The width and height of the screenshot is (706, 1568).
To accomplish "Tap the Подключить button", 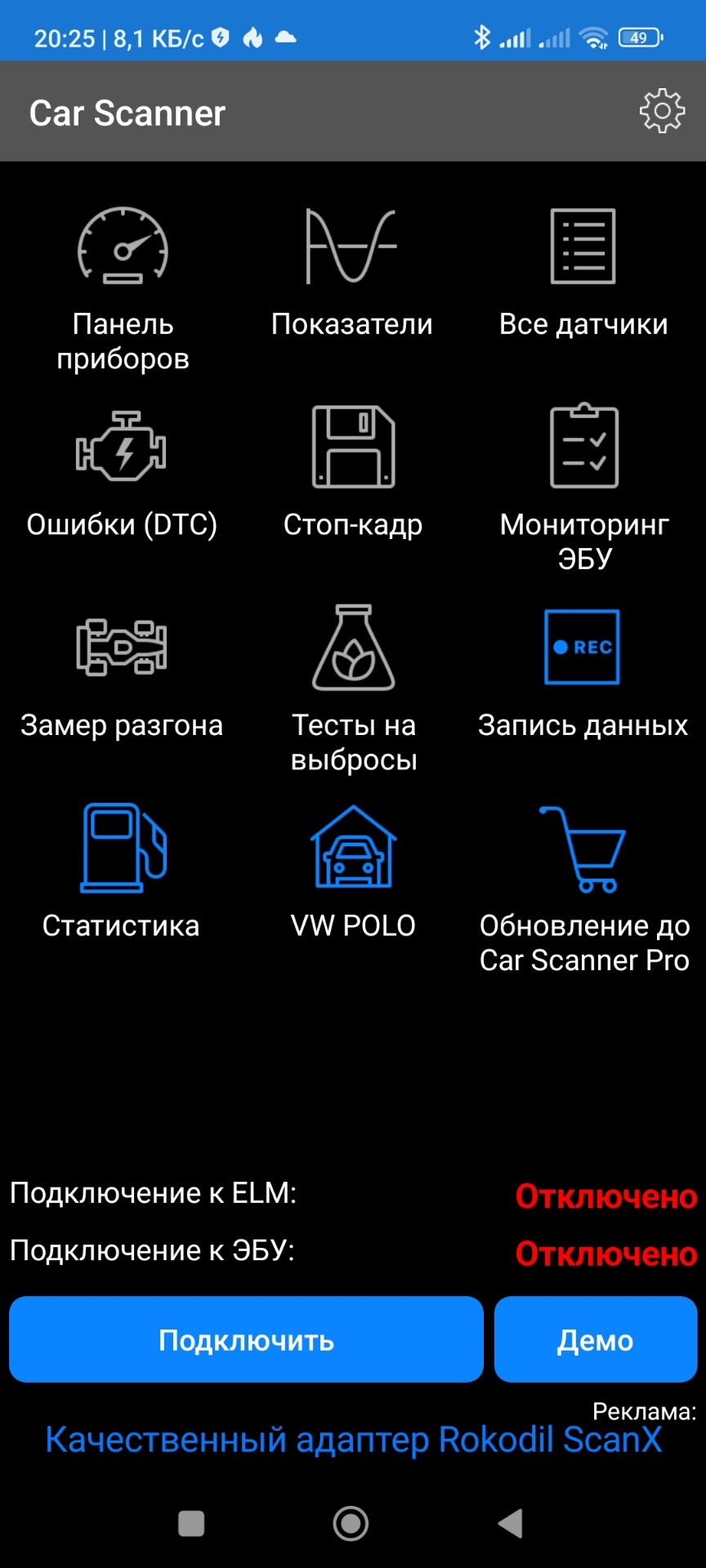I will [246, 1339].
